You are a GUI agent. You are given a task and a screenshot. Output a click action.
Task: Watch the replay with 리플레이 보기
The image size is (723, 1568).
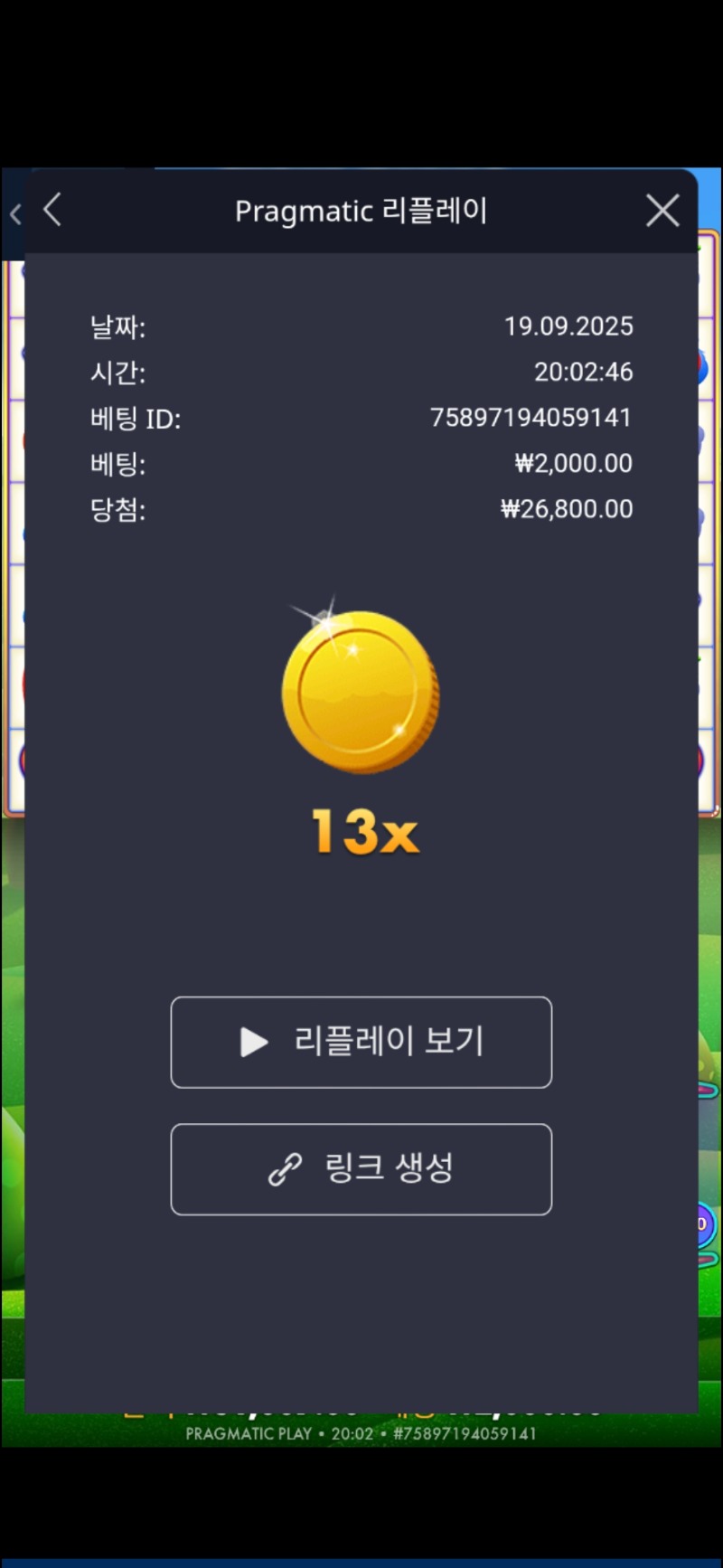pos(361,1042)
